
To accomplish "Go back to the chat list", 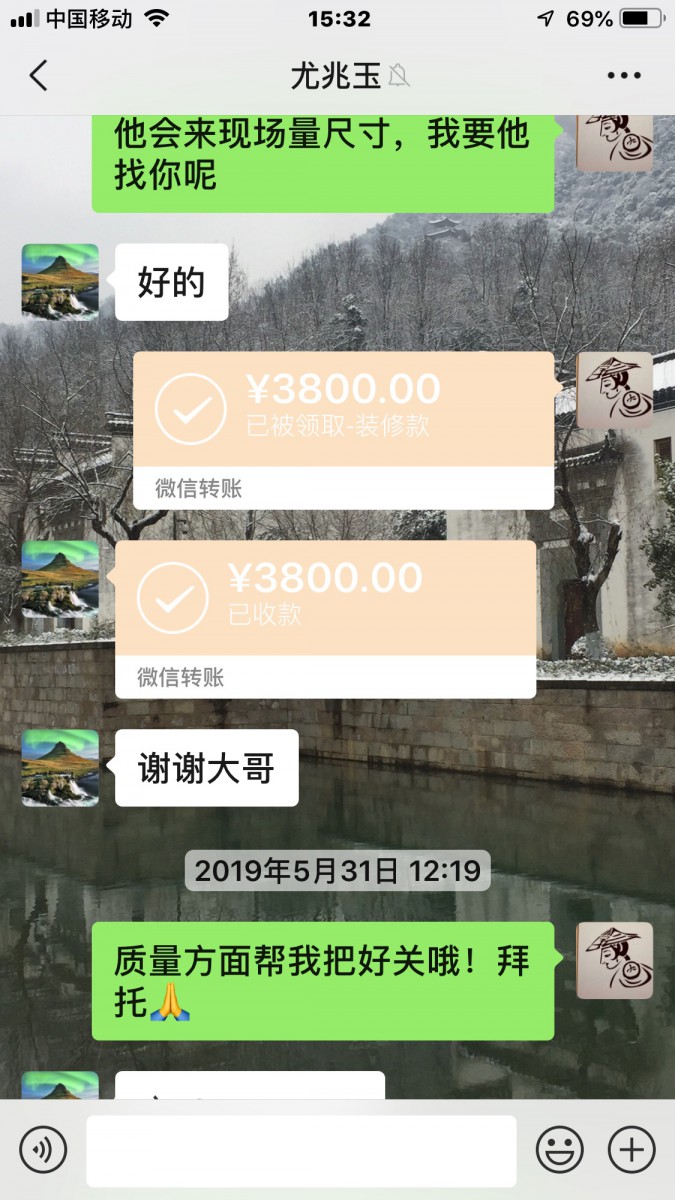I will [x=38, y=76].
